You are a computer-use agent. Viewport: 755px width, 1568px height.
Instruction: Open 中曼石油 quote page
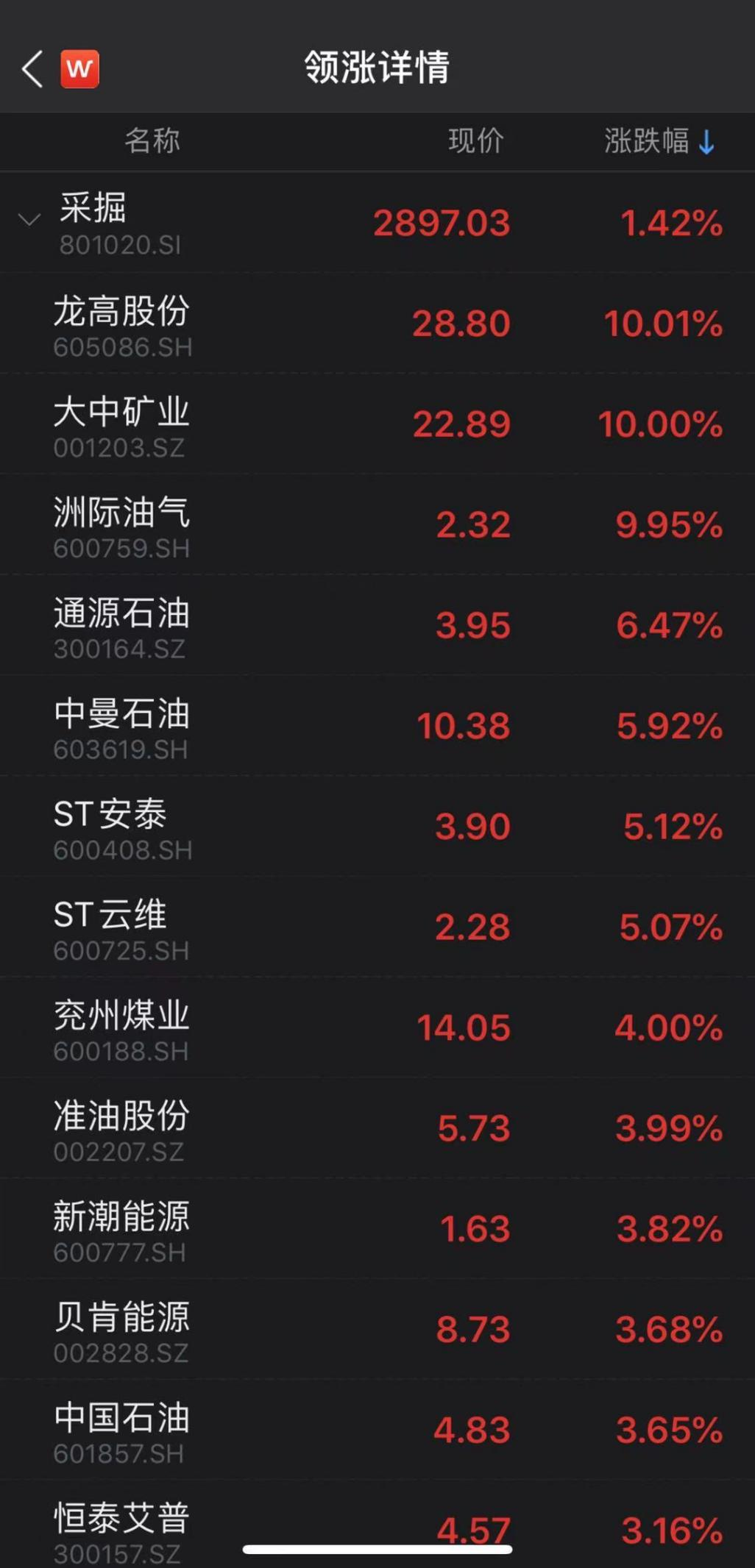[x=377, y=727]
